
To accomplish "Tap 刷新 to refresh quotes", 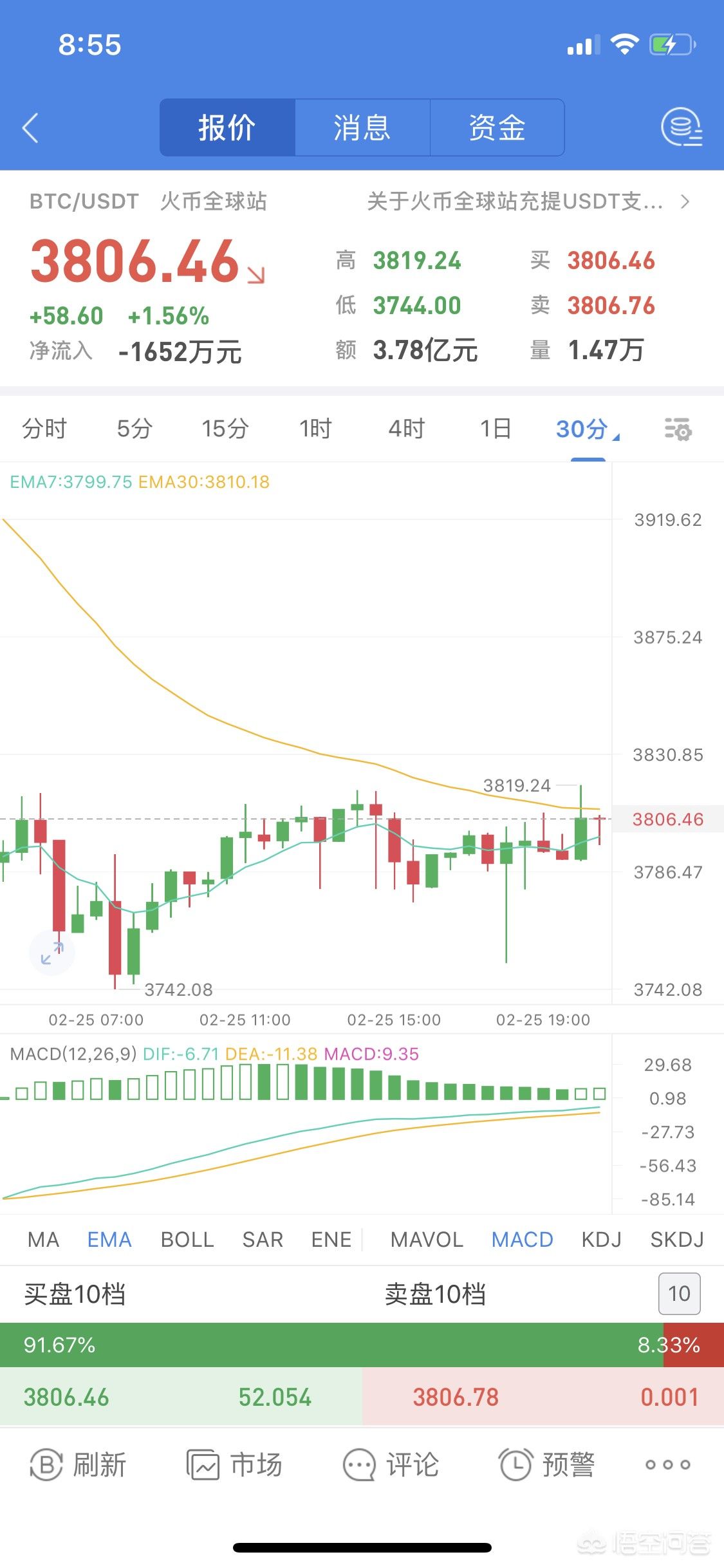I will tap(79, 1465).
